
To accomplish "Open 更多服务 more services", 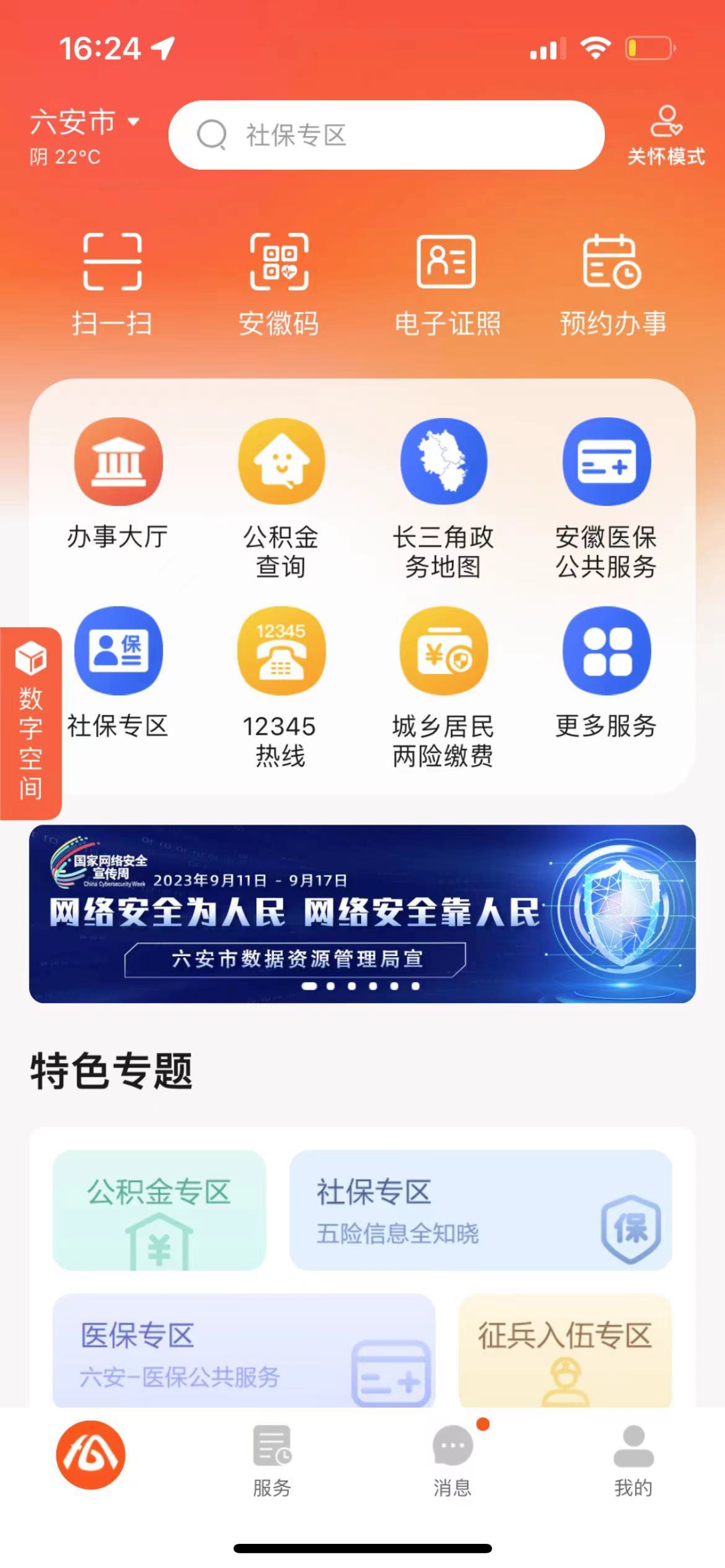I will [x=606, y=671].
